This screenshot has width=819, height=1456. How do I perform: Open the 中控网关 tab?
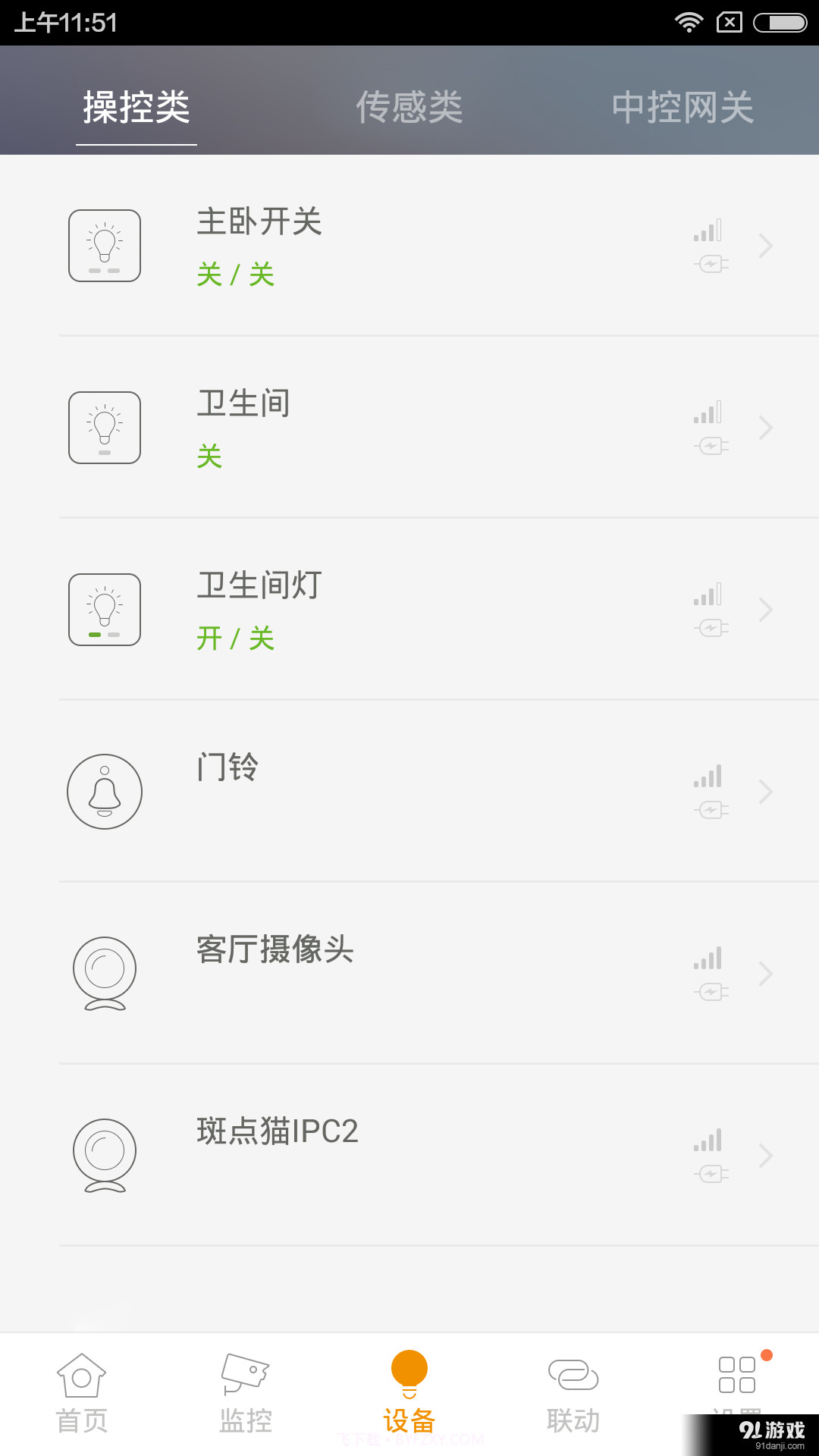point(682,106)
